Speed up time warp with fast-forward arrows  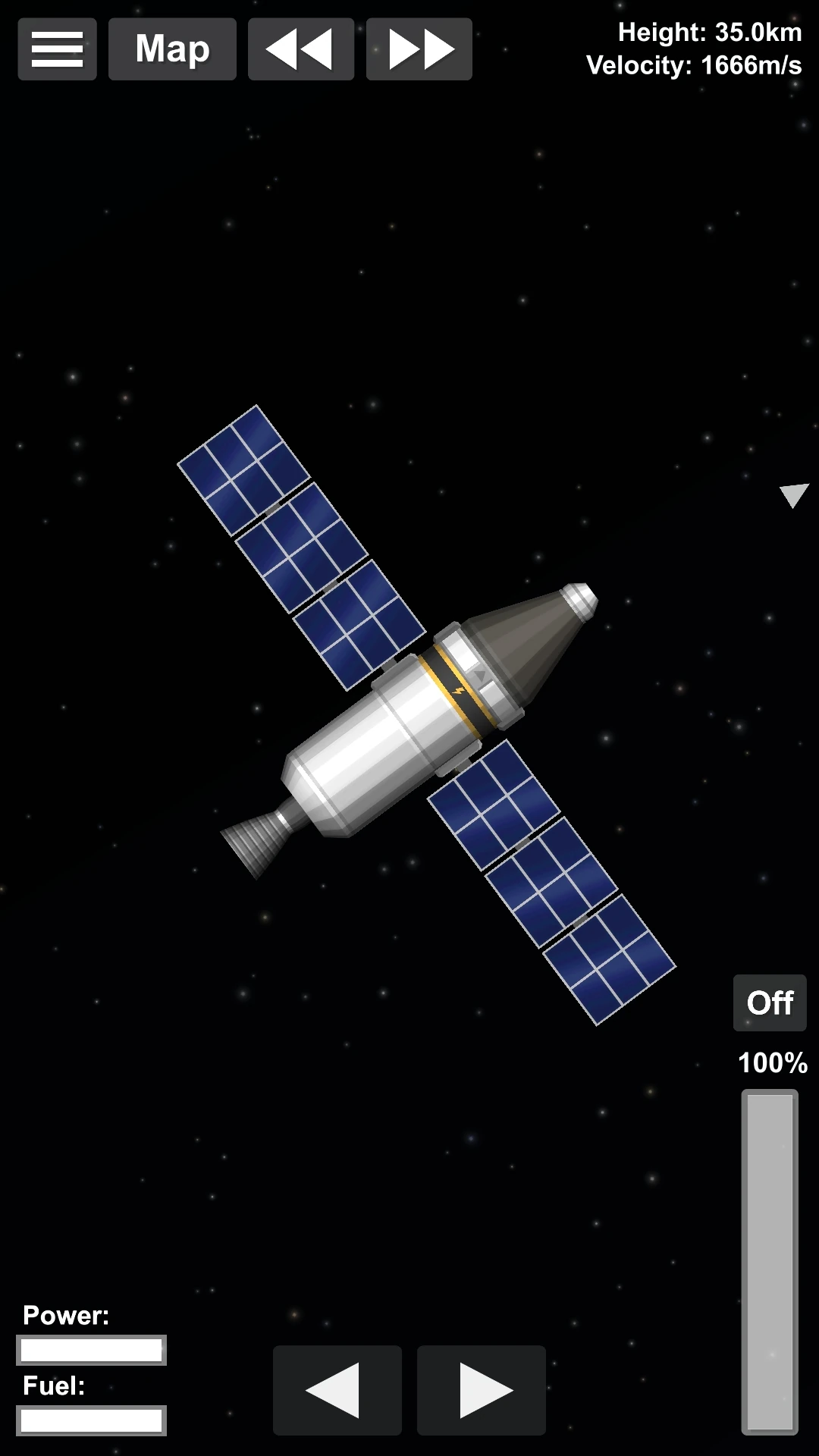tap(419, 49)
